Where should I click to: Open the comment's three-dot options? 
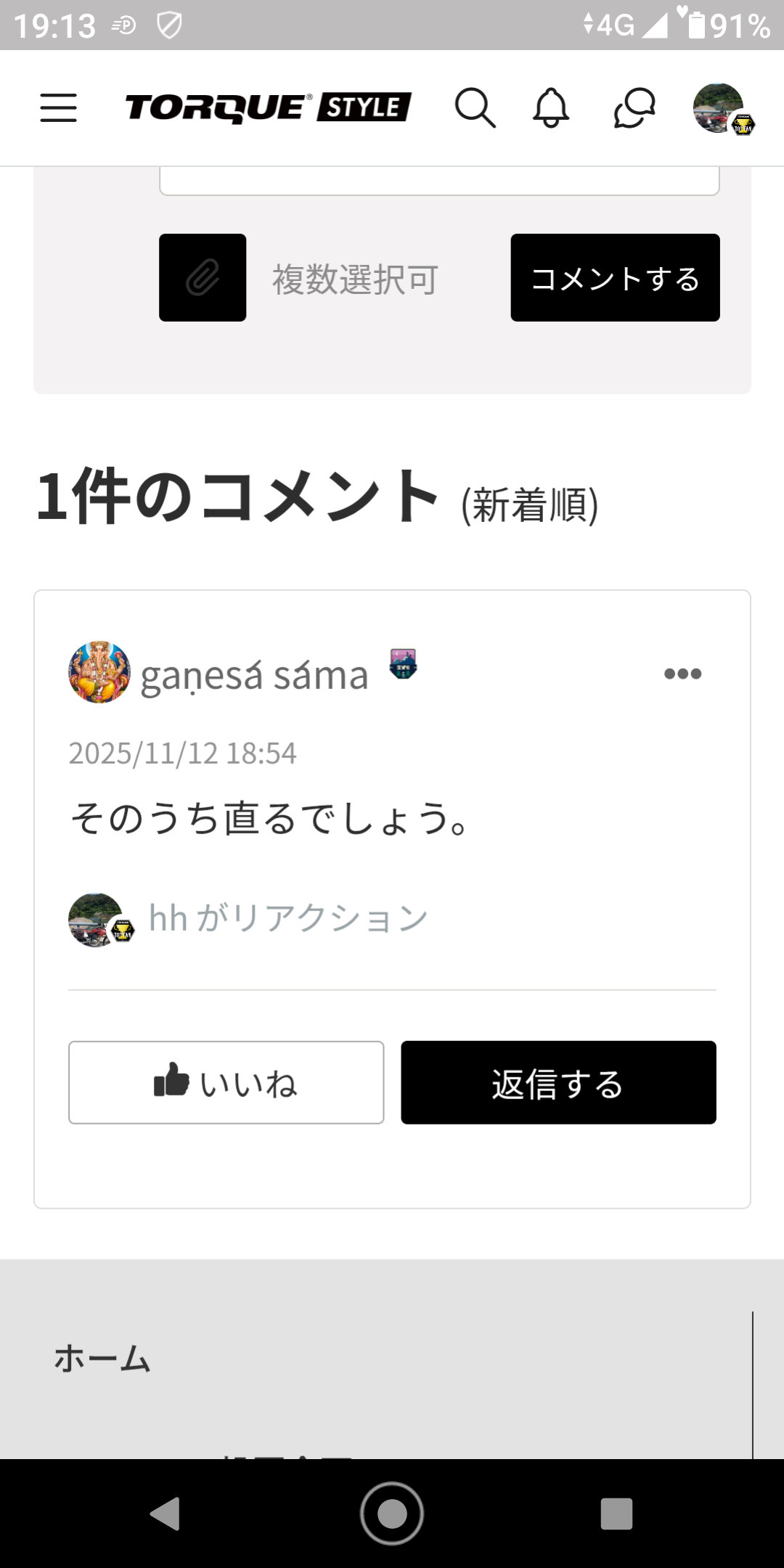(682, 674)
